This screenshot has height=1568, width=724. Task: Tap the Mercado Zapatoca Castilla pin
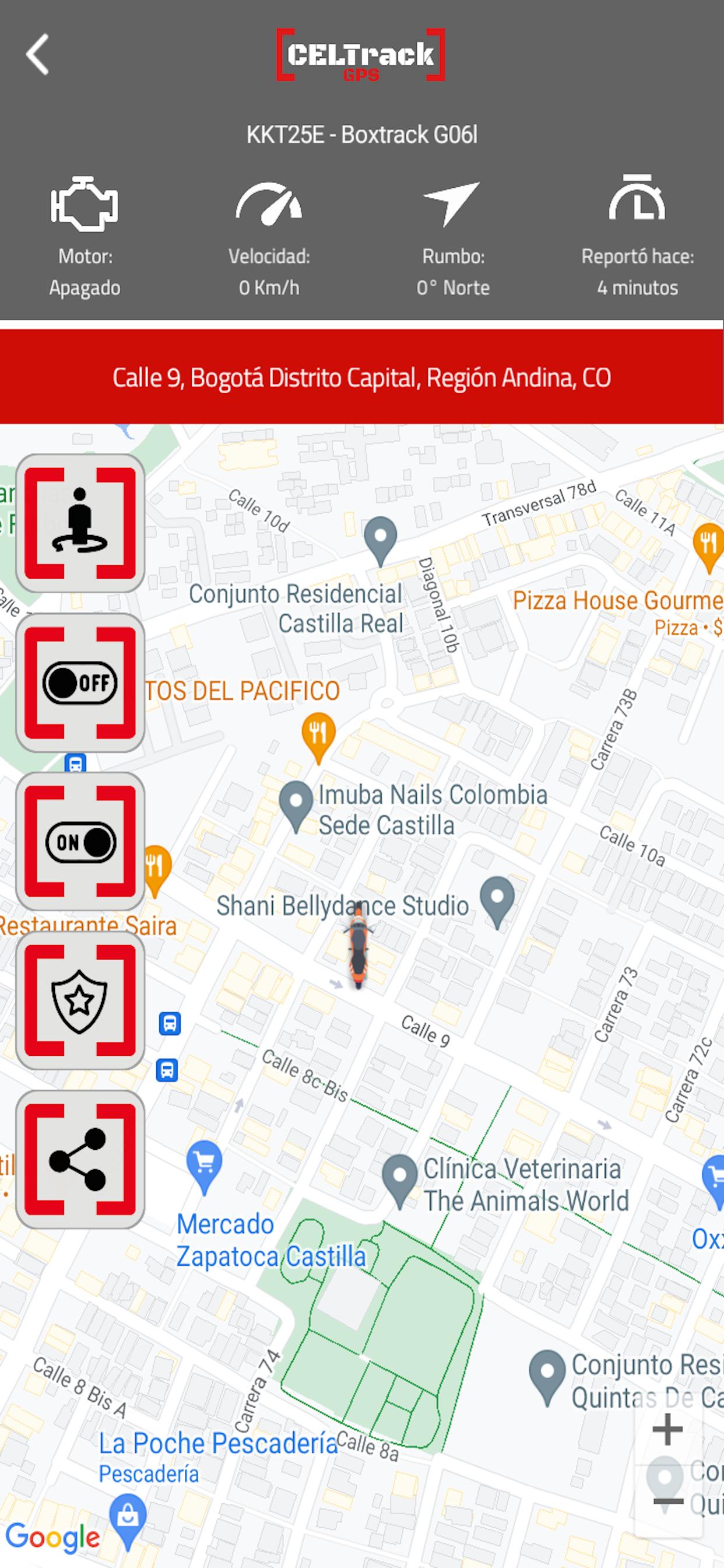[205, 1167]
